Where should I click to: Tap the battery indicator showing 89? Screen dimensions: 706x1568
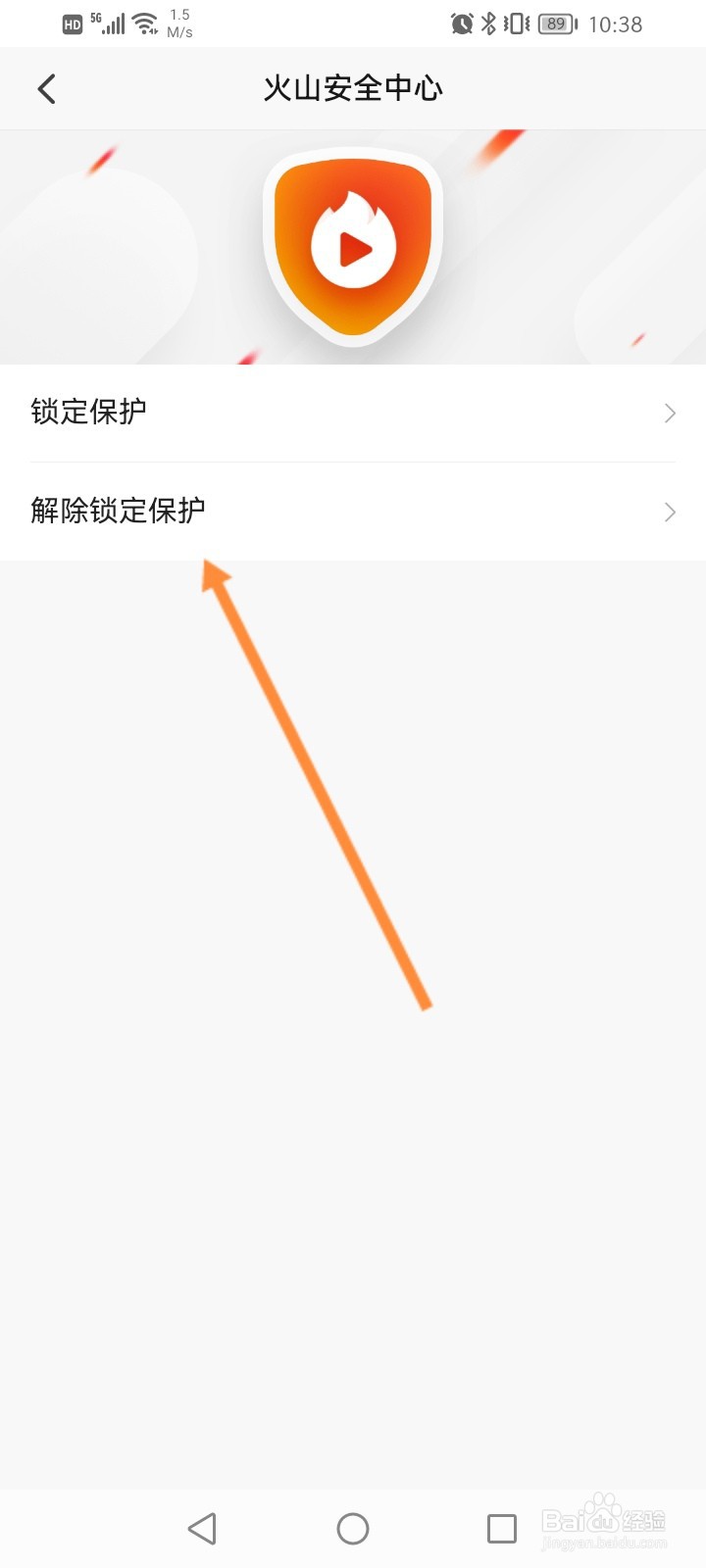tap(555, 24)
